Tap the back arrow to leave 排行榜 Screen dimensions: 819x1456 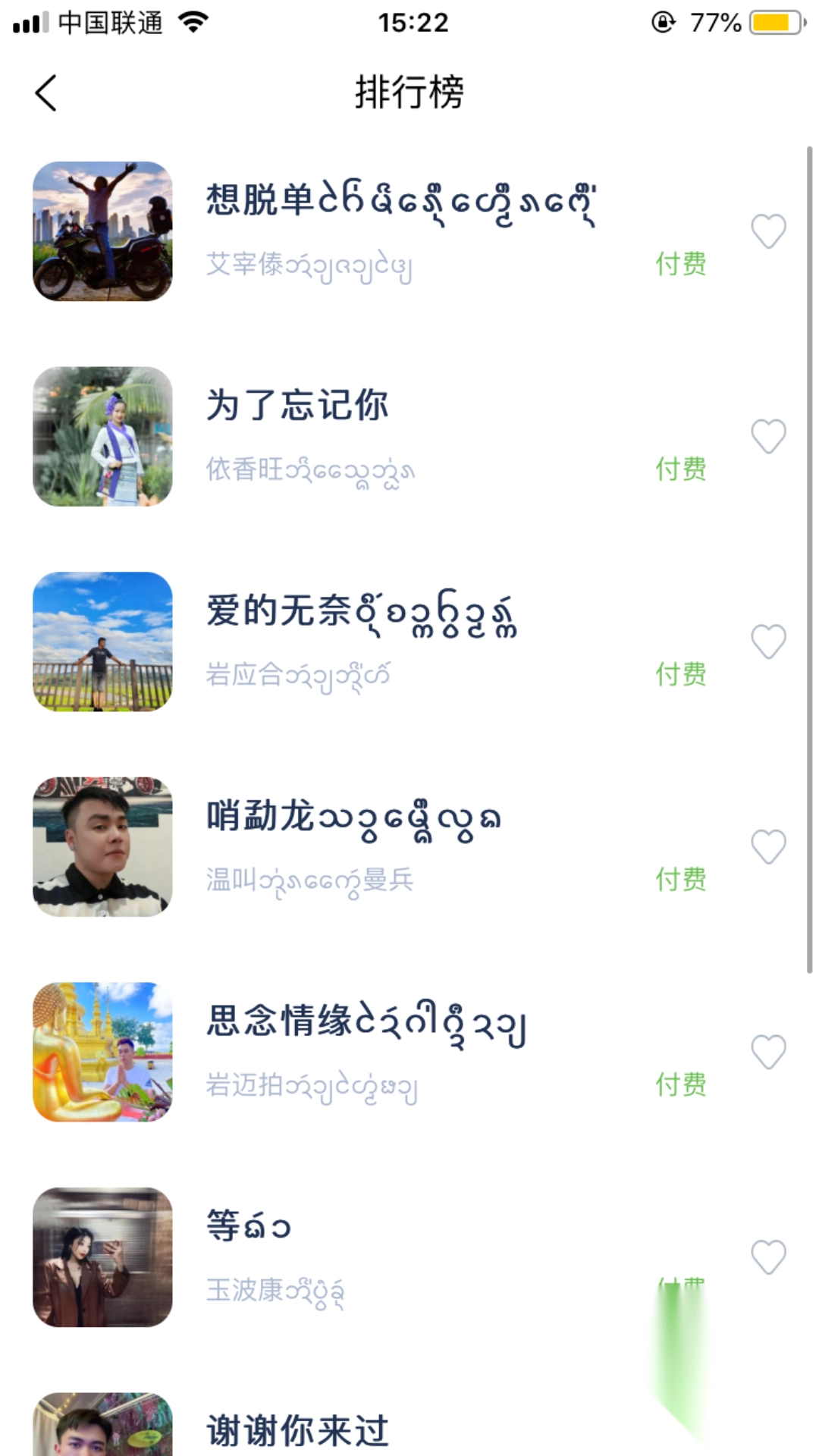(x=47, y=93)
